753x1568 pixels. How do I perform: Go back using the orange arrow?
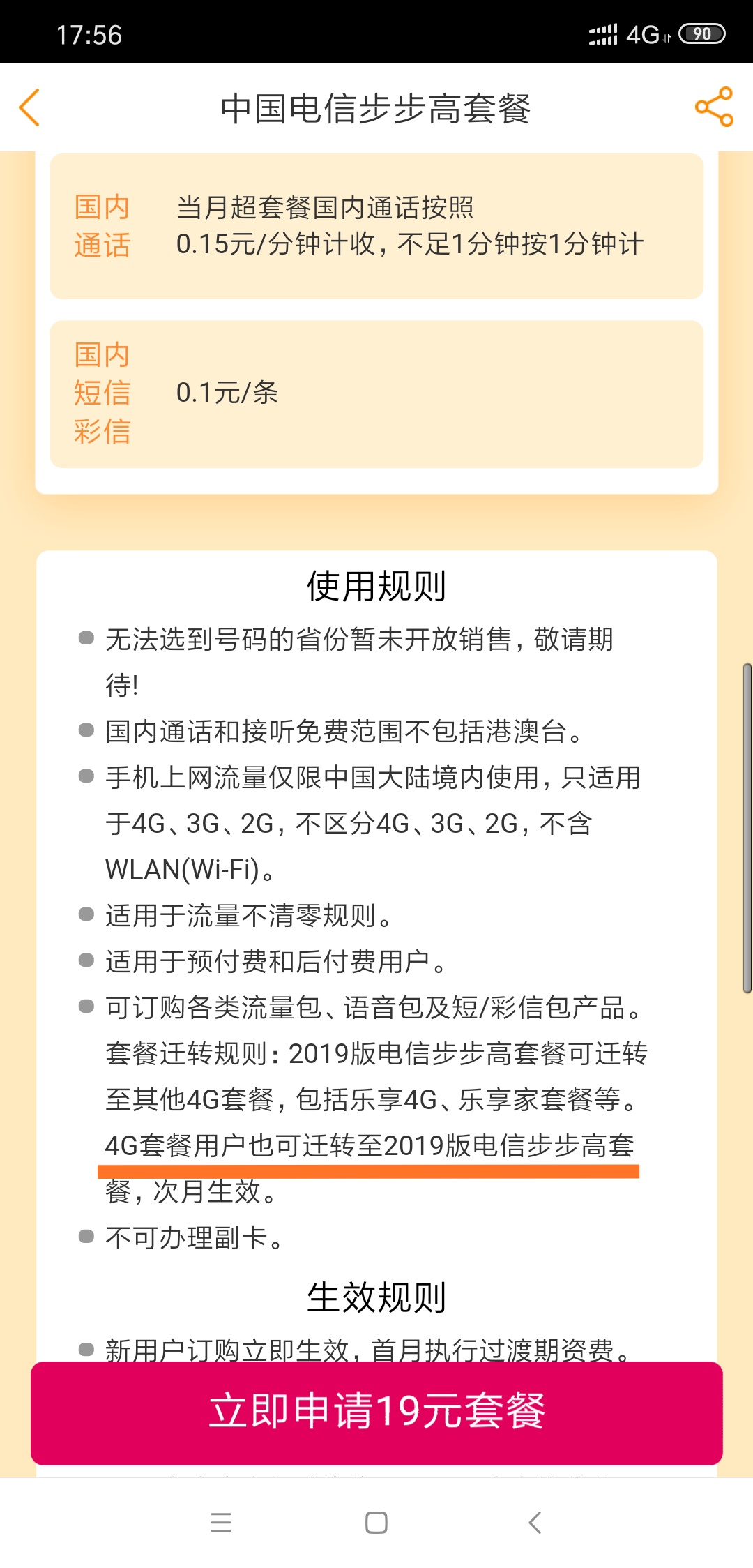[x=29, y=107]
